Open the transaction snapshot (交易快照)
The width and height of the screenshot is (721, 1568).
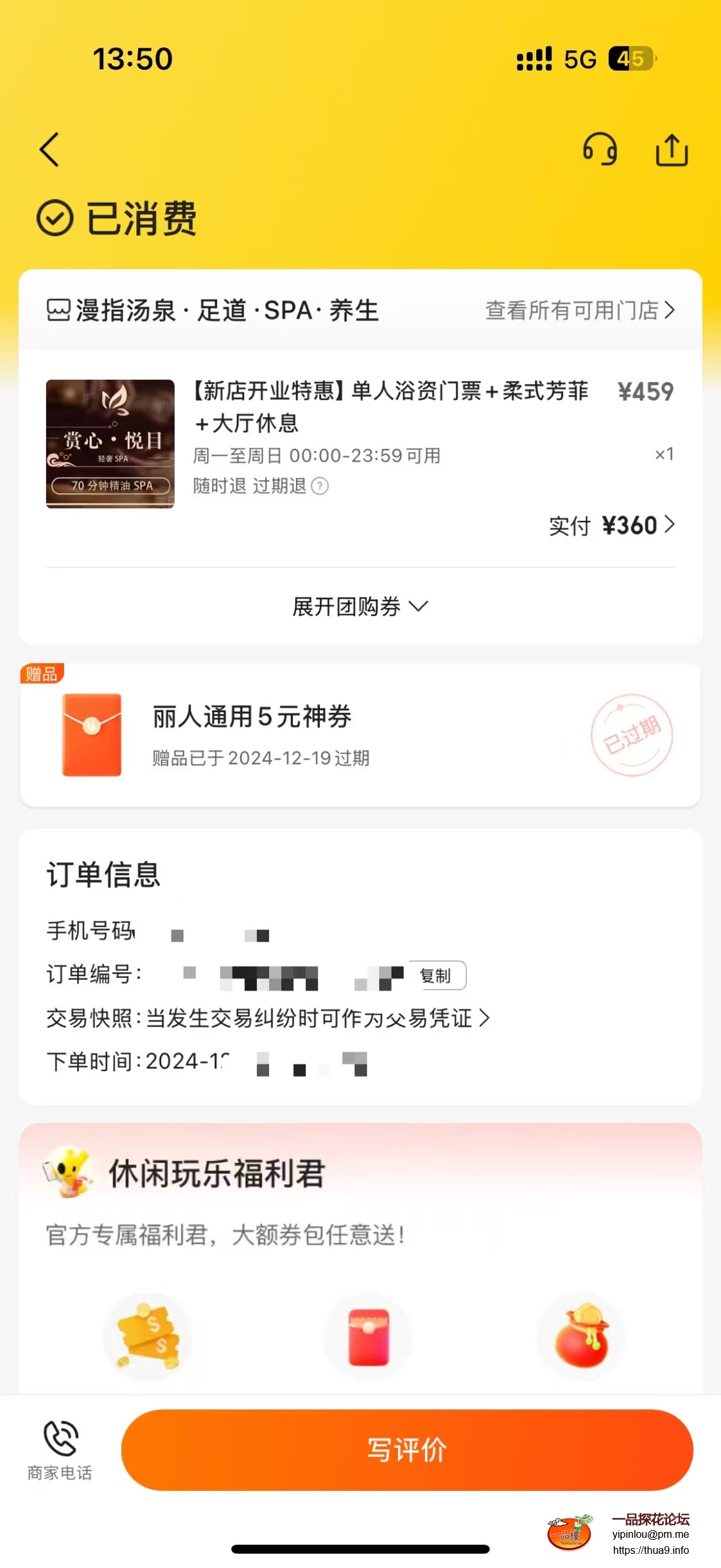[267, 1018]
